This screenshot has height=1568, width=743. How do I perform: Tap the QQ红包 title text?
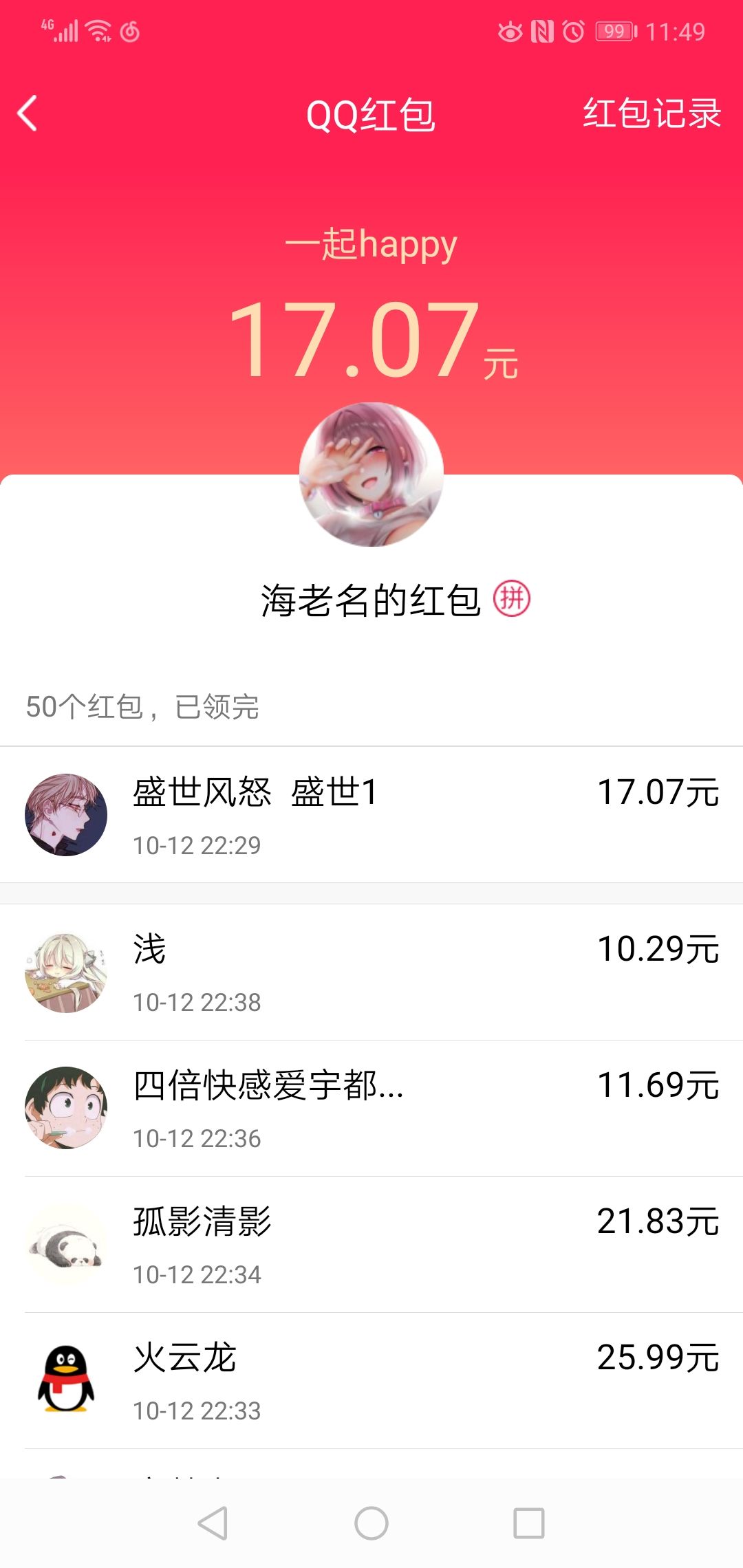371,116
